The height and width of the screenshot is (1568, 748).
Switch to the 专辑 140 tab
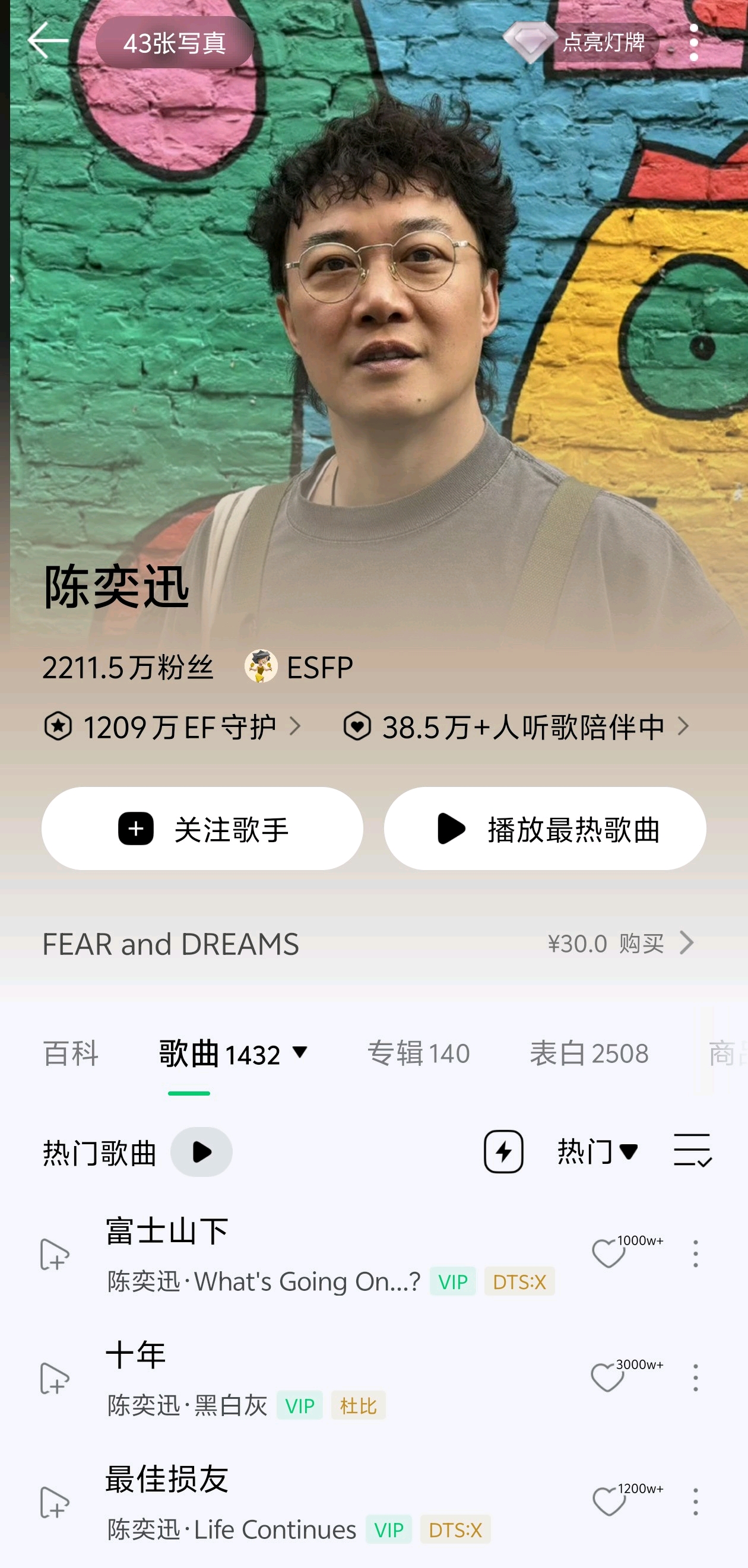coord(419,1053)
